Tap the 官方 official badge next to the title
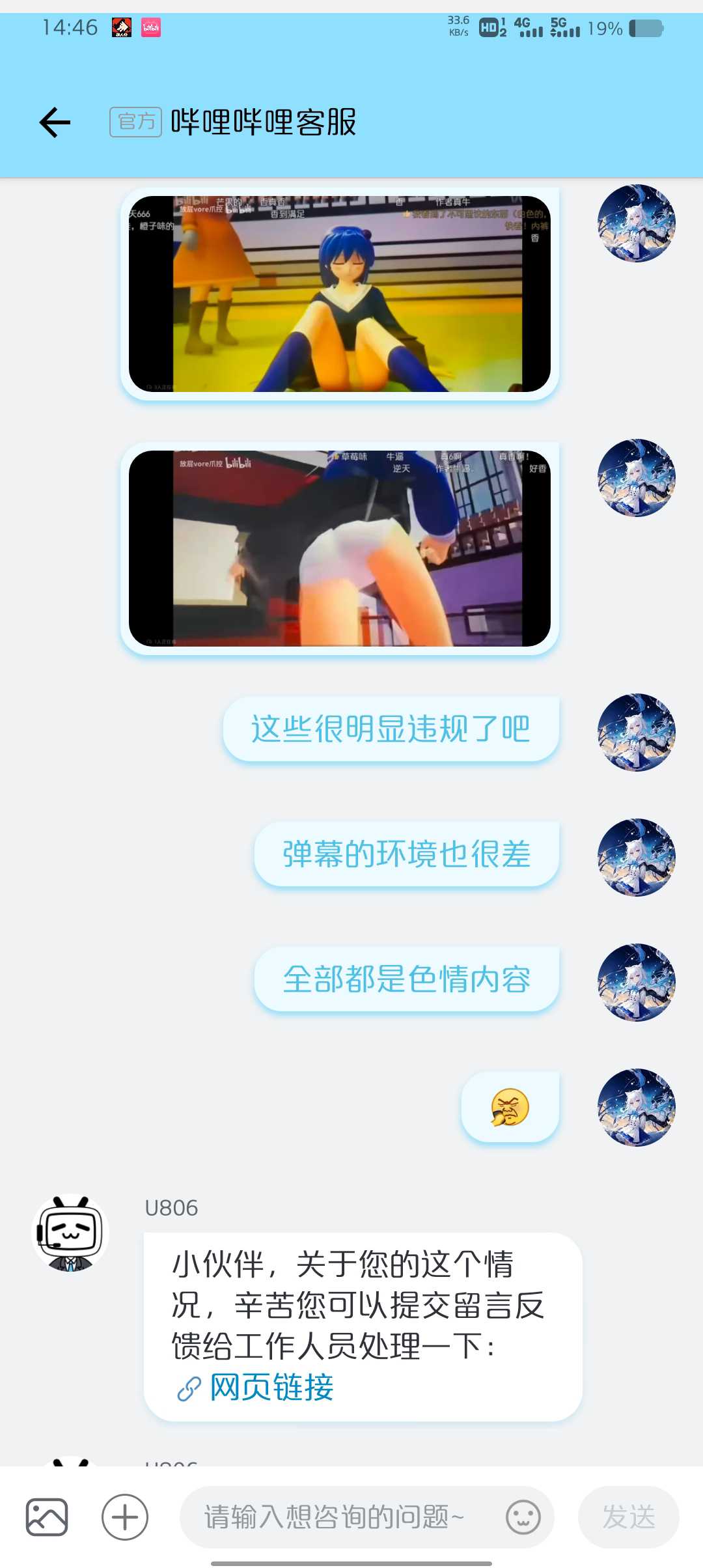Viewport: 703px width, 1568px height. [x=135, y=122]
